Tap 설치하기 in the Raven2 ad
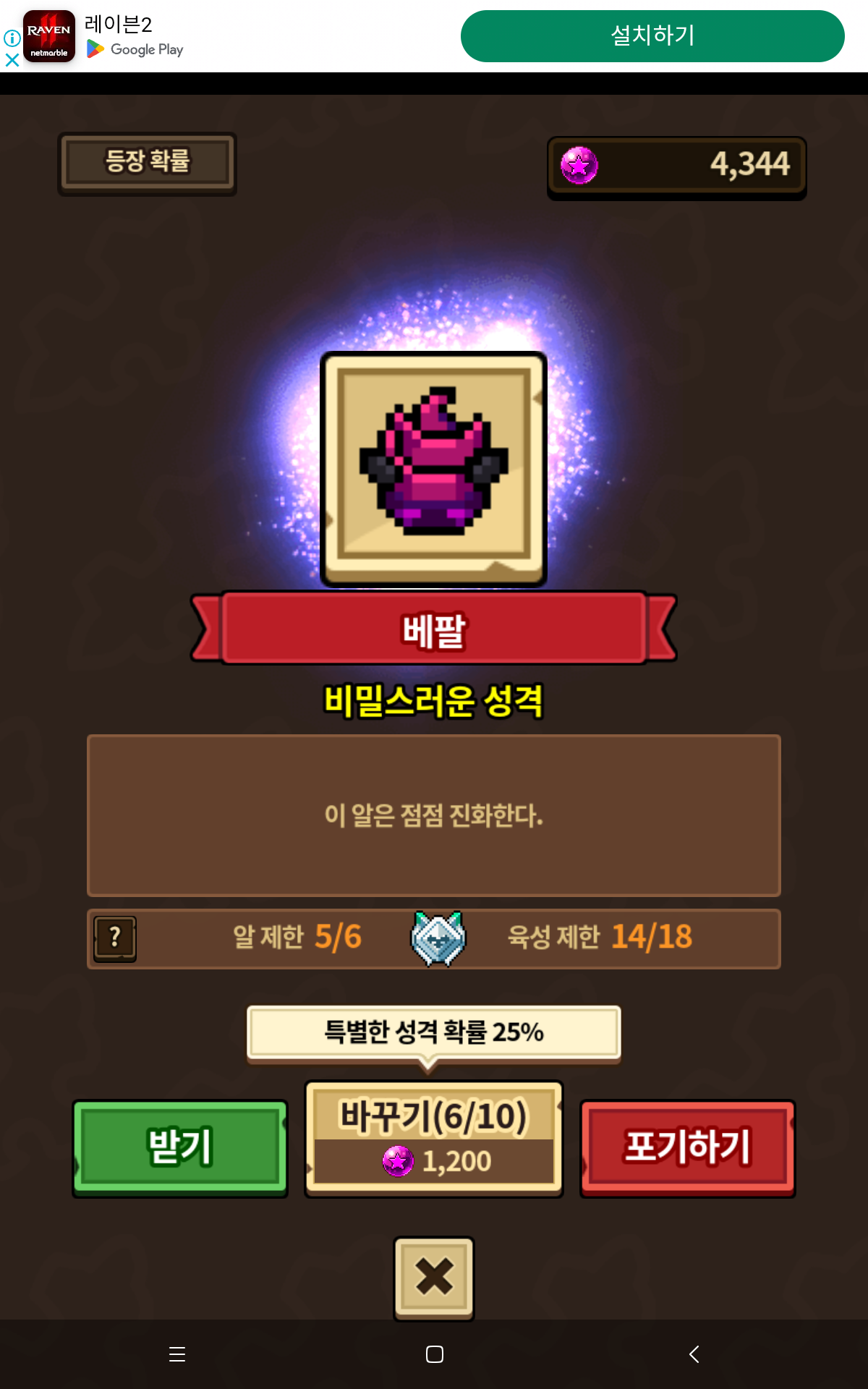 652,35
